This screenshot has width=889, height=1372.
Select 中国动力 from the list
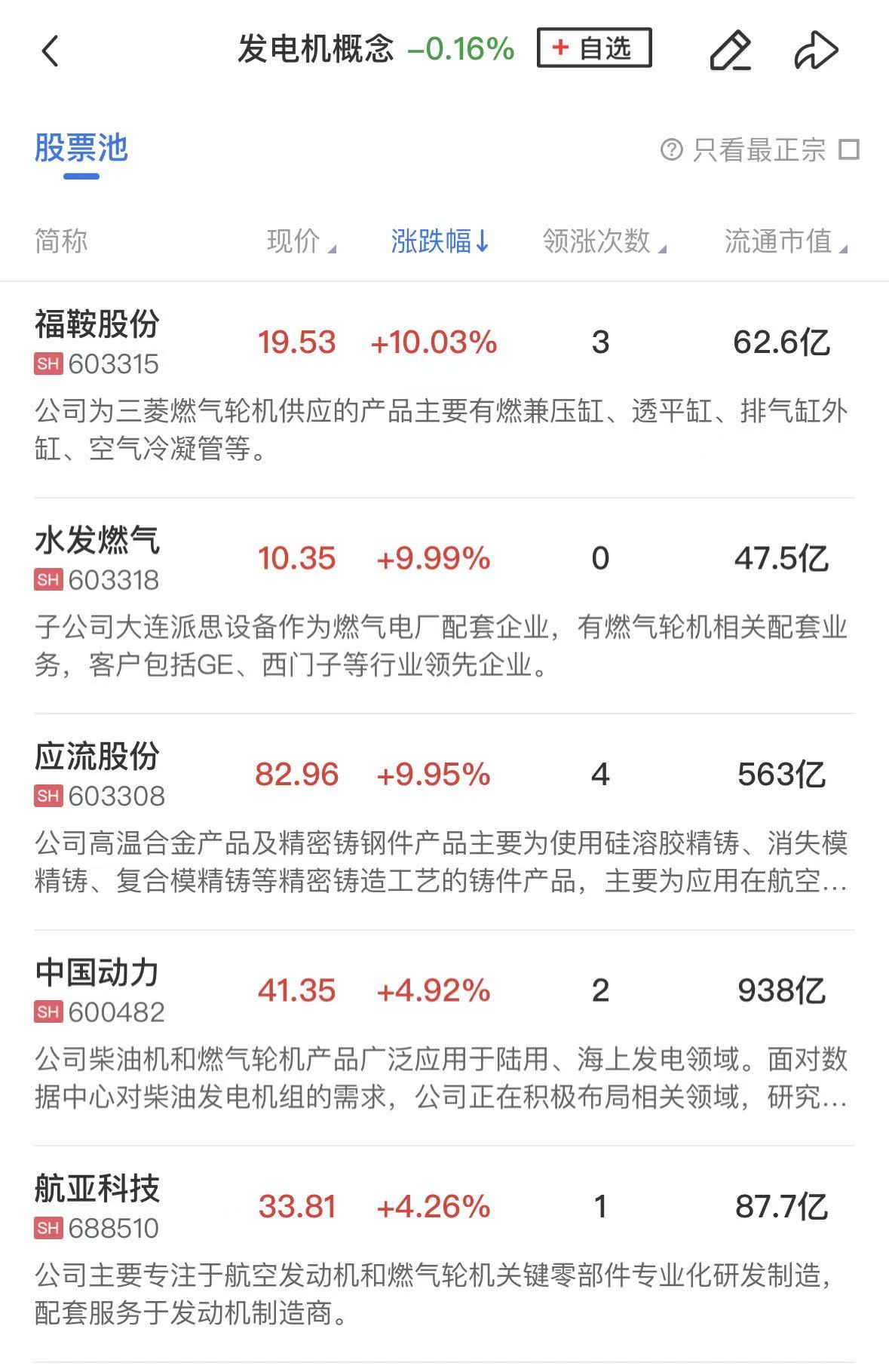coord(97,973)
